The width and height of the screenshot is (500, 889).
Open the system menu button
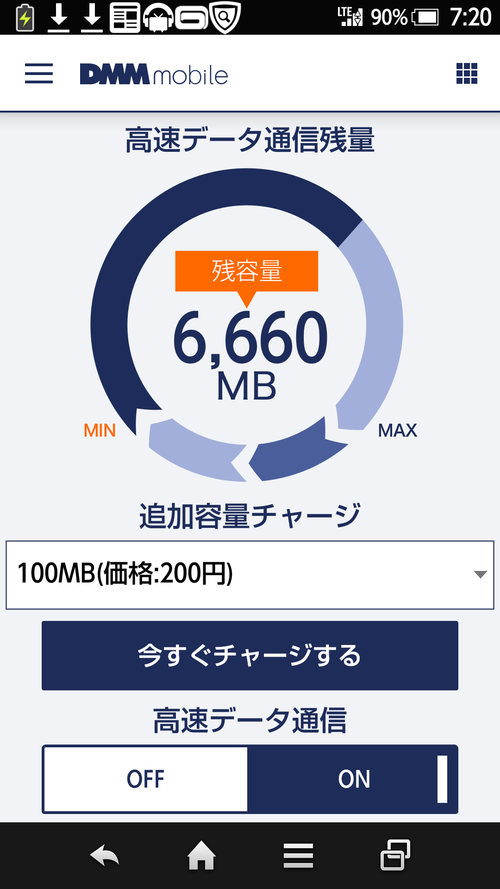tap(298, 856)
